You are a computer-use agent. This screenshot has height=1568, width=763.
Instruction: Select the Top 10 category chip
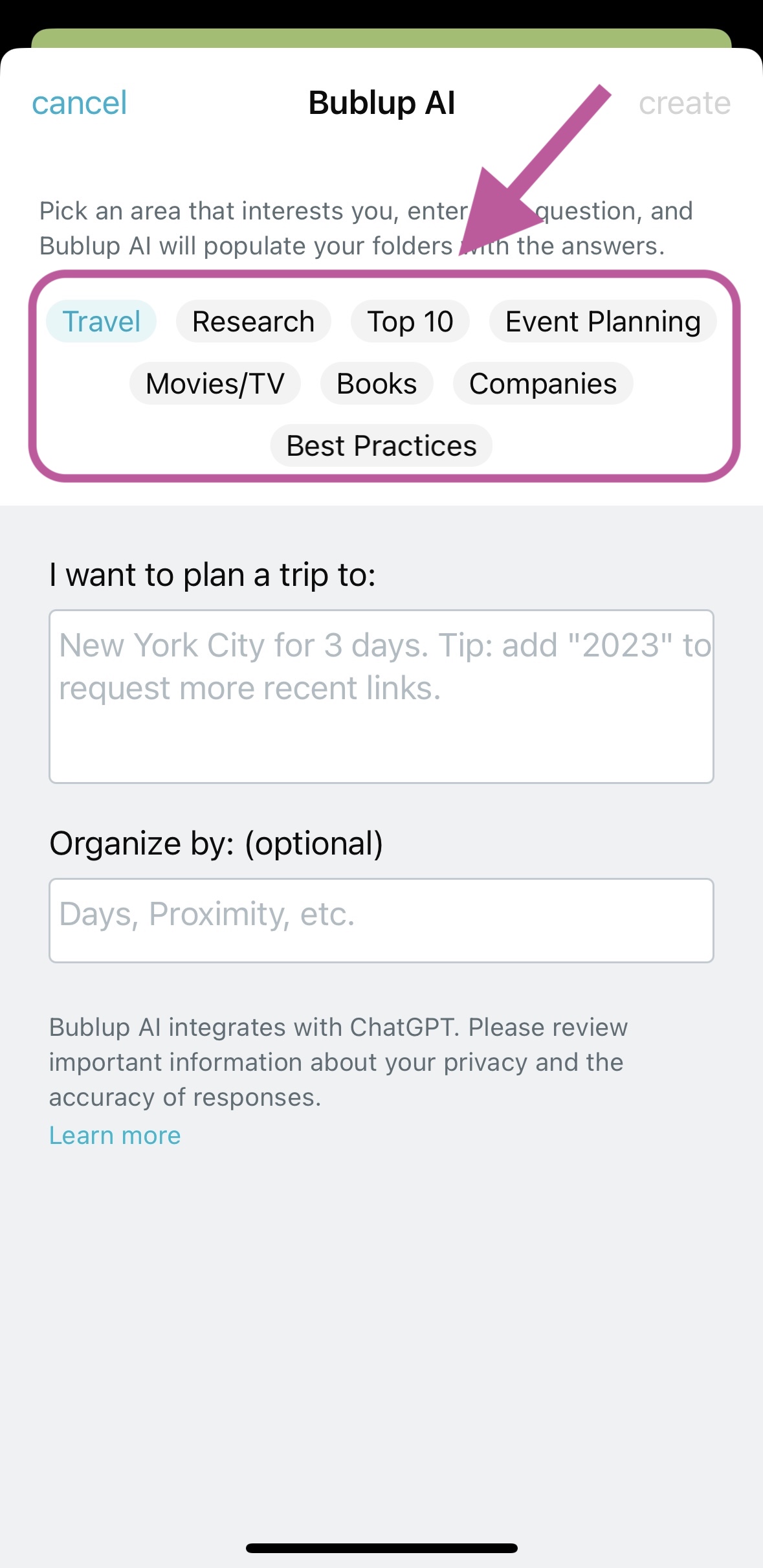(x=410, y=321)
